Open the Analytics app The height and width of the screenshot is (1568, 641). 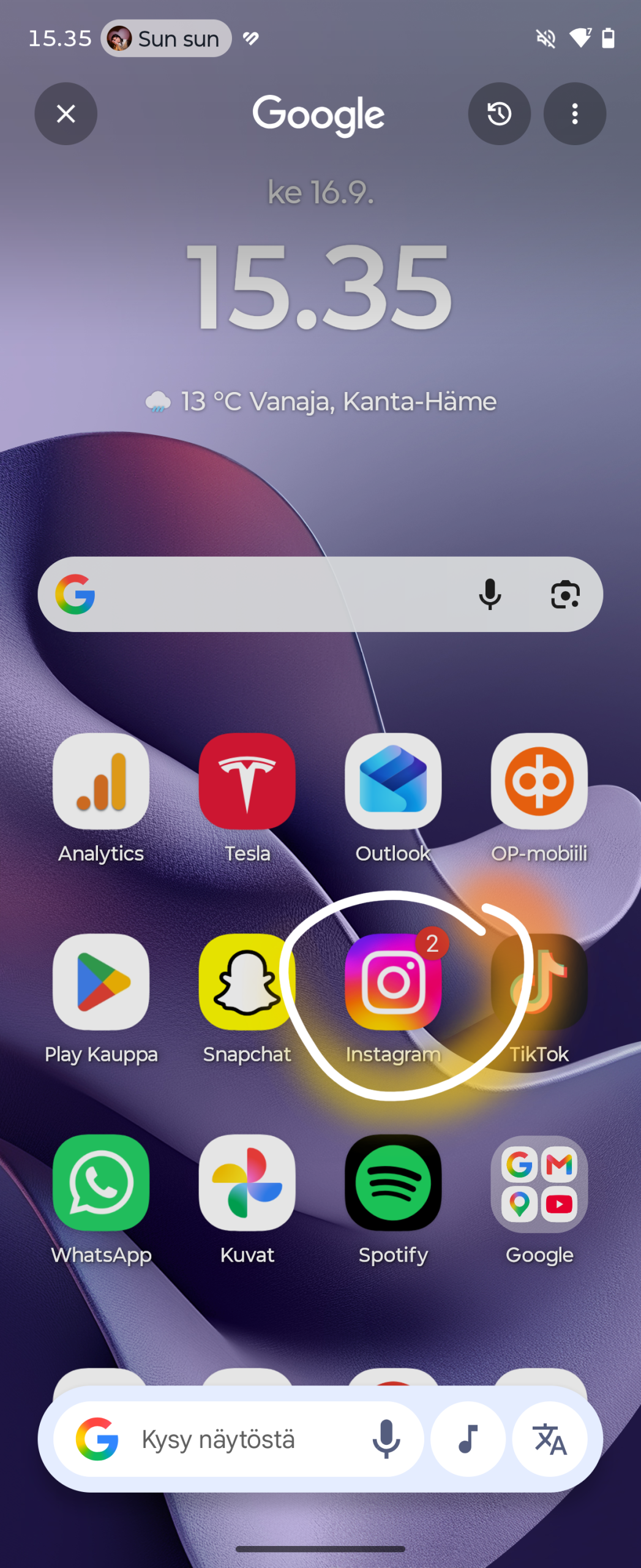101,781
